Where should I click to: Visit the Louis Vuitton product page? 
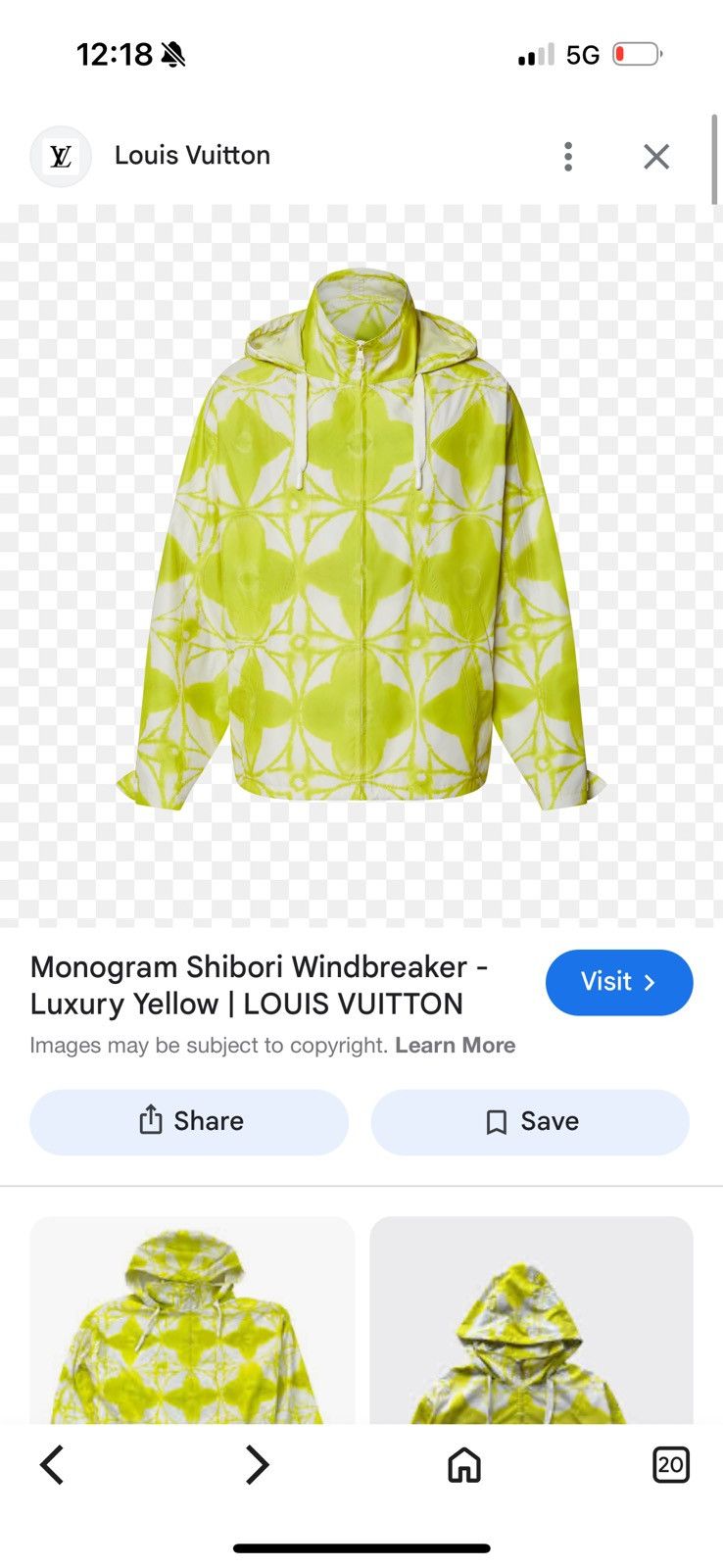click(619, 982)
